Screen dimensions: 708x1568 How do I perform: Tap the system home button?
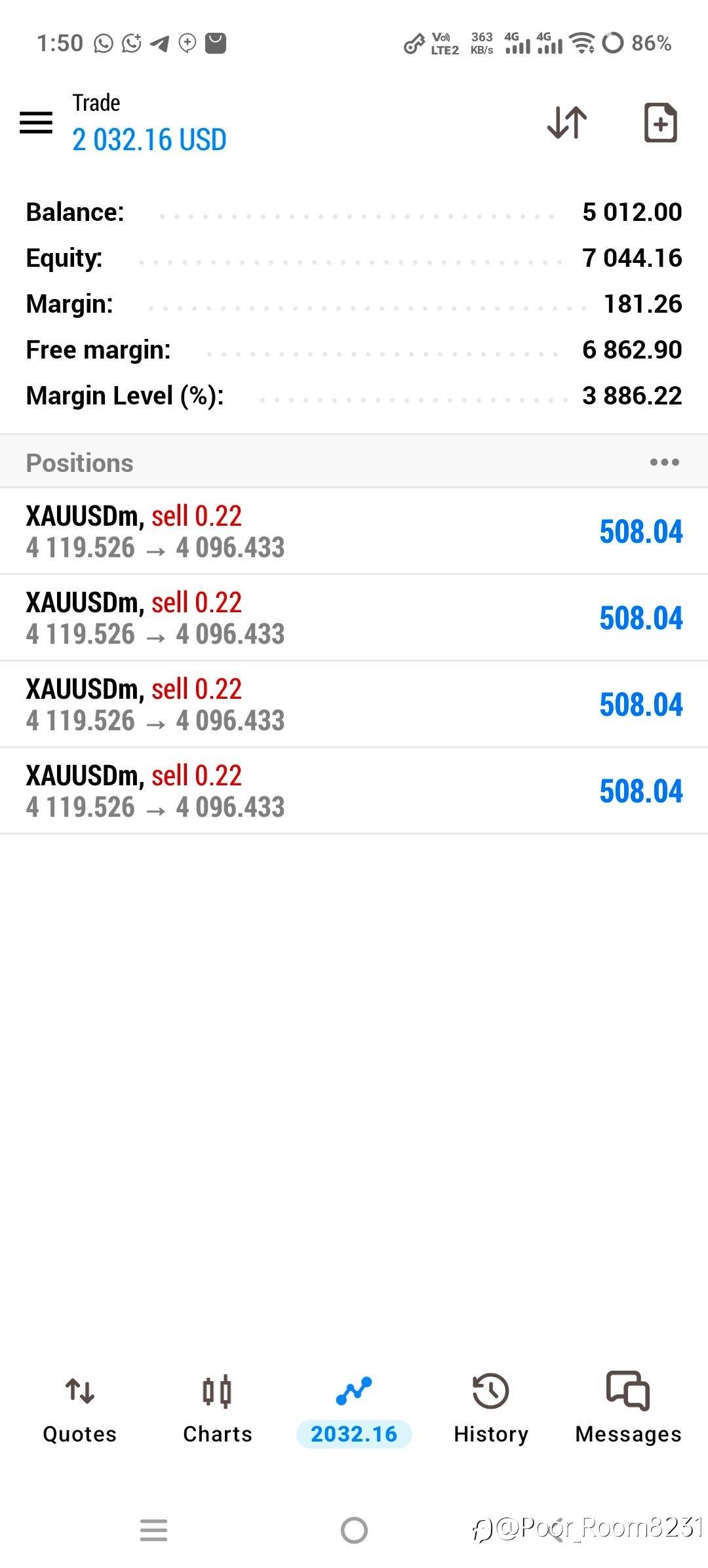(354, 1531)
